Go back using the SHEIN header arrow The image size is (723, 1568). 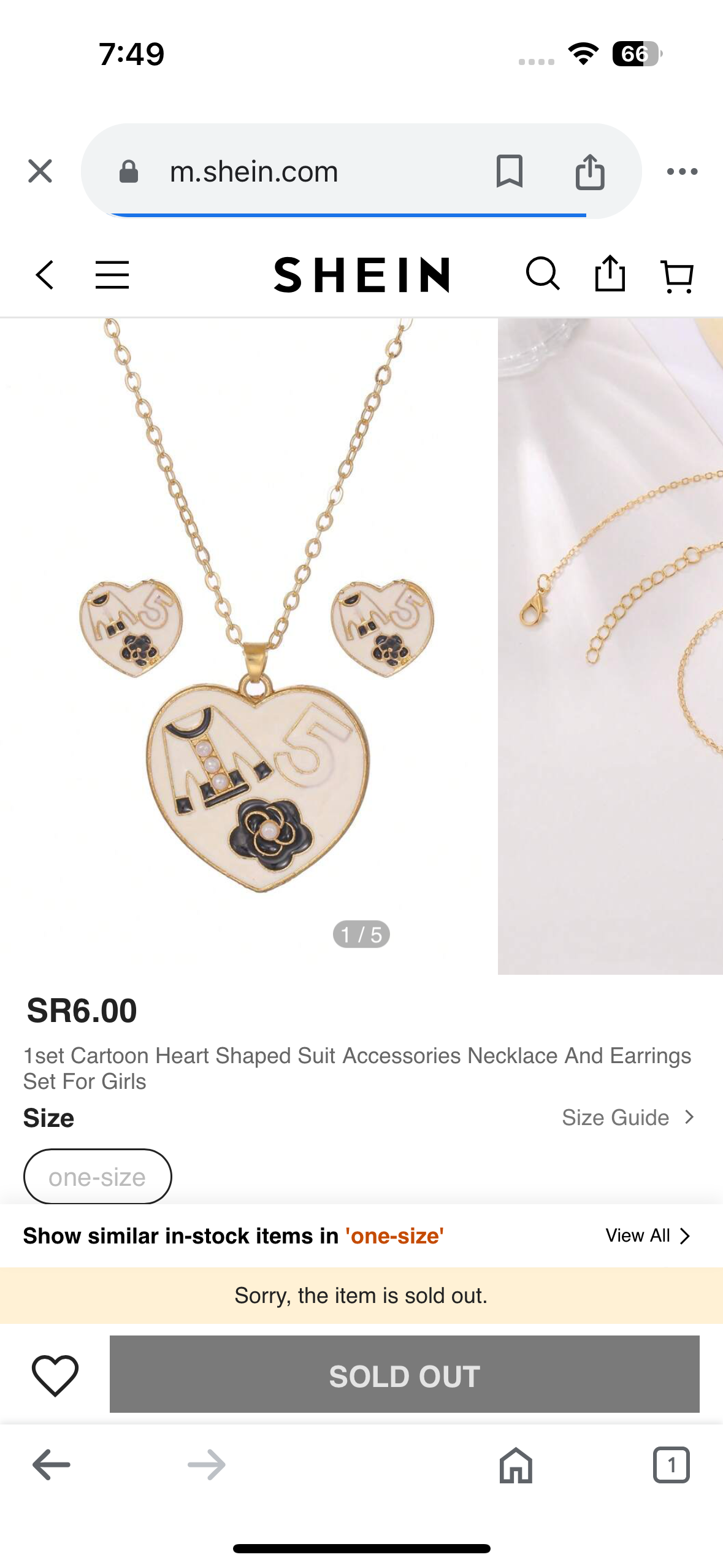point(45,275)
